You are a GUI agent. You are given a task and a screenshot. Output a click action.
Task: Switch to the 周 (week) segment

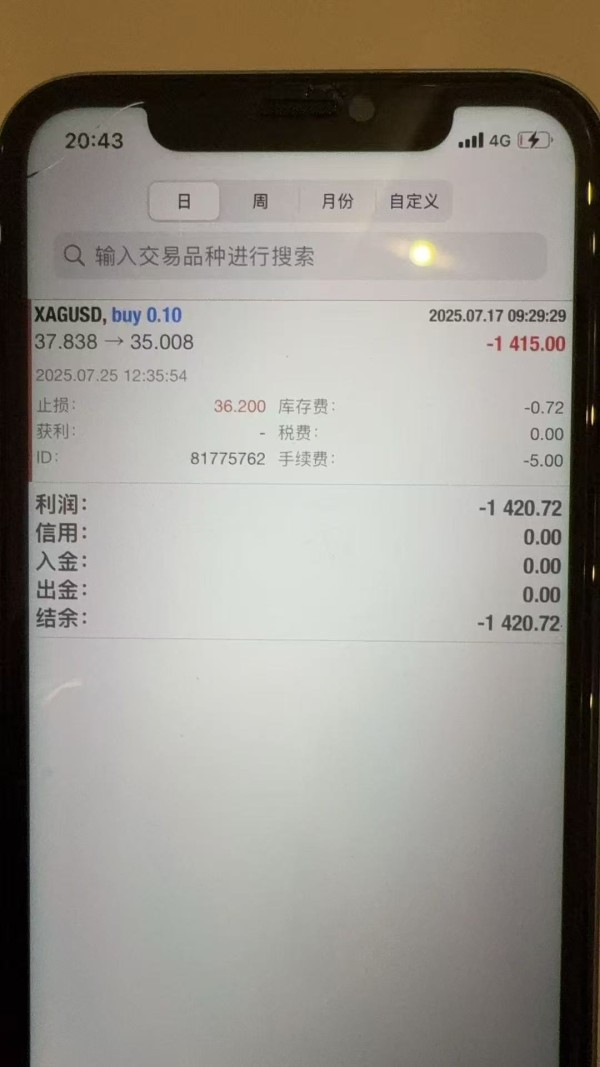click(260, 201)
